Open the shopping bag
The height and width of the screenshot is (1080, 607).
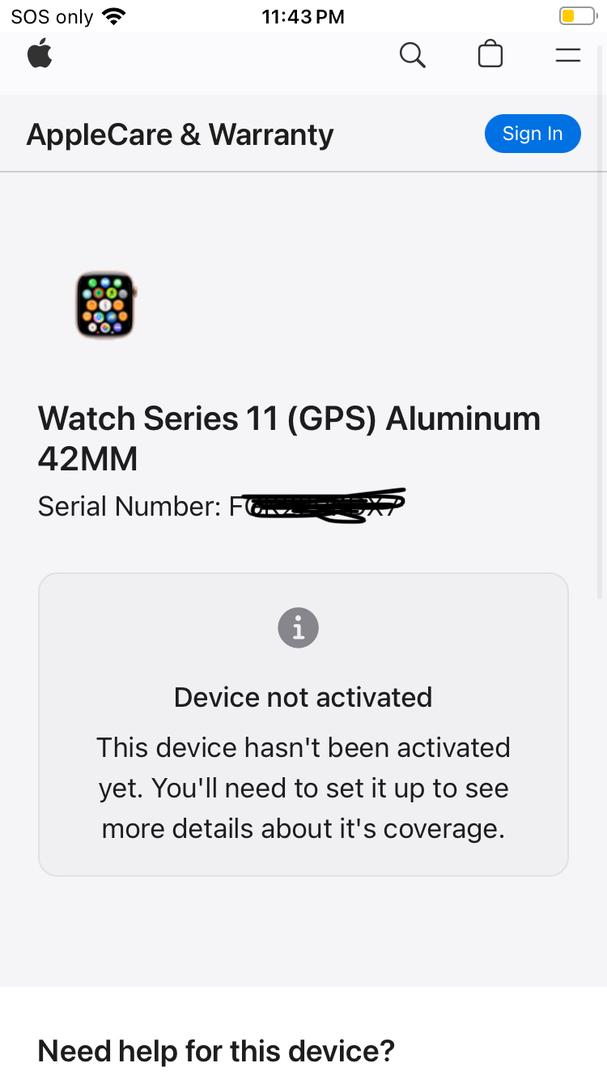pos(490,54)
